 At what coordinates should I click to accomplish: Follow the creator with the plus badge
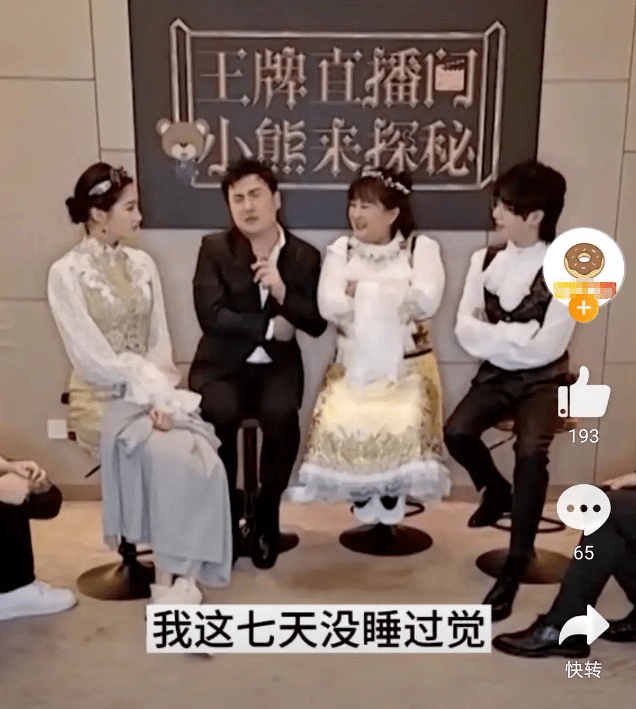tap(583, 308)
